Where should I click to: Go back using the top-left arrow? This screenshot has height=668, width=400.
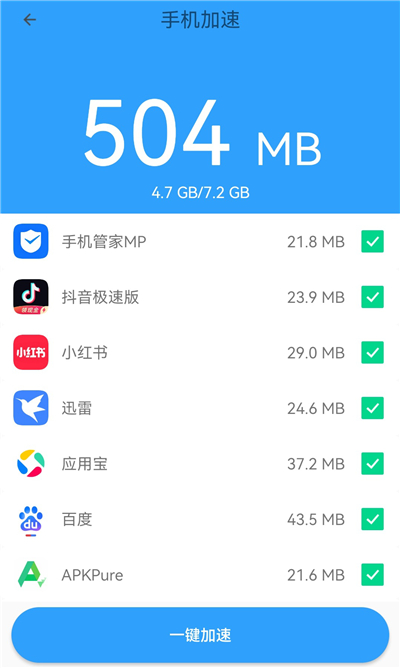[30, 20]
